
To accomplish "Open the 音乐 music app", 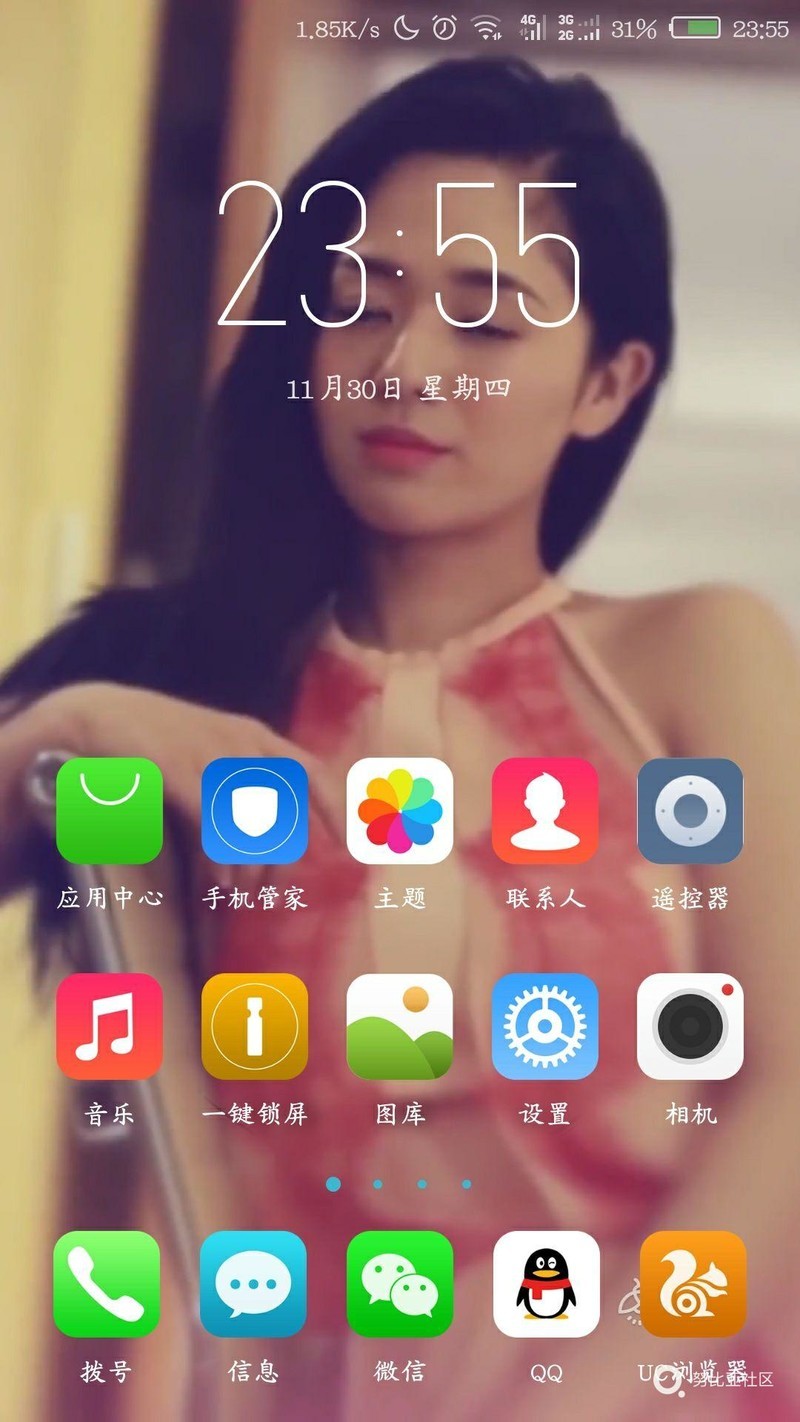I will 109,1026.
